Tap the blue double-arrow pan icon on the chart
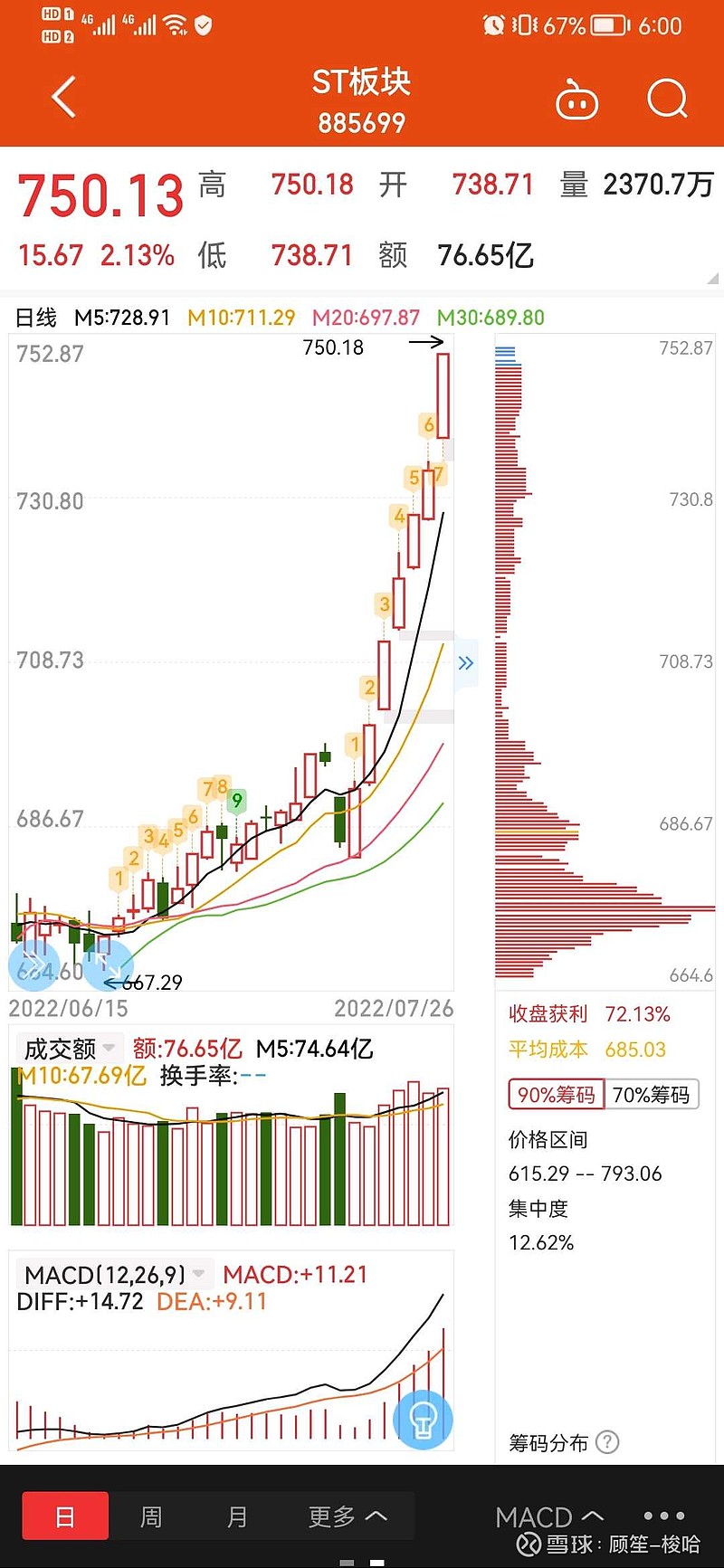The height and width of the screenshot is (1568, 724). pyautogui.click(x=33, y=965)
